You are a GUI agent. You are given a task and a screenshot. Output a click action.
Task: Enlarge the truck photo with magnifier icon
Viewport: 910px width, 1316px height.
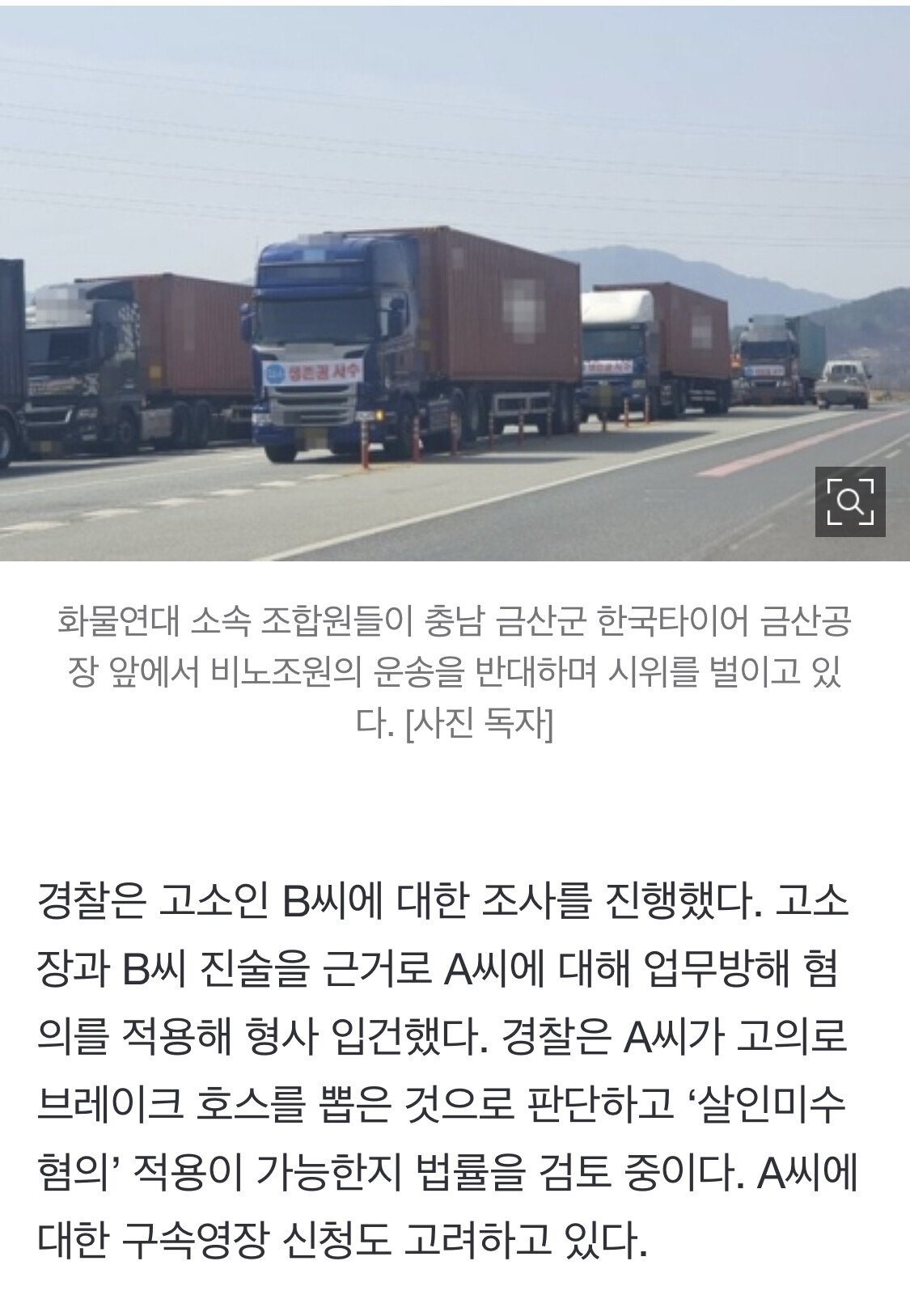coord(849,501)
